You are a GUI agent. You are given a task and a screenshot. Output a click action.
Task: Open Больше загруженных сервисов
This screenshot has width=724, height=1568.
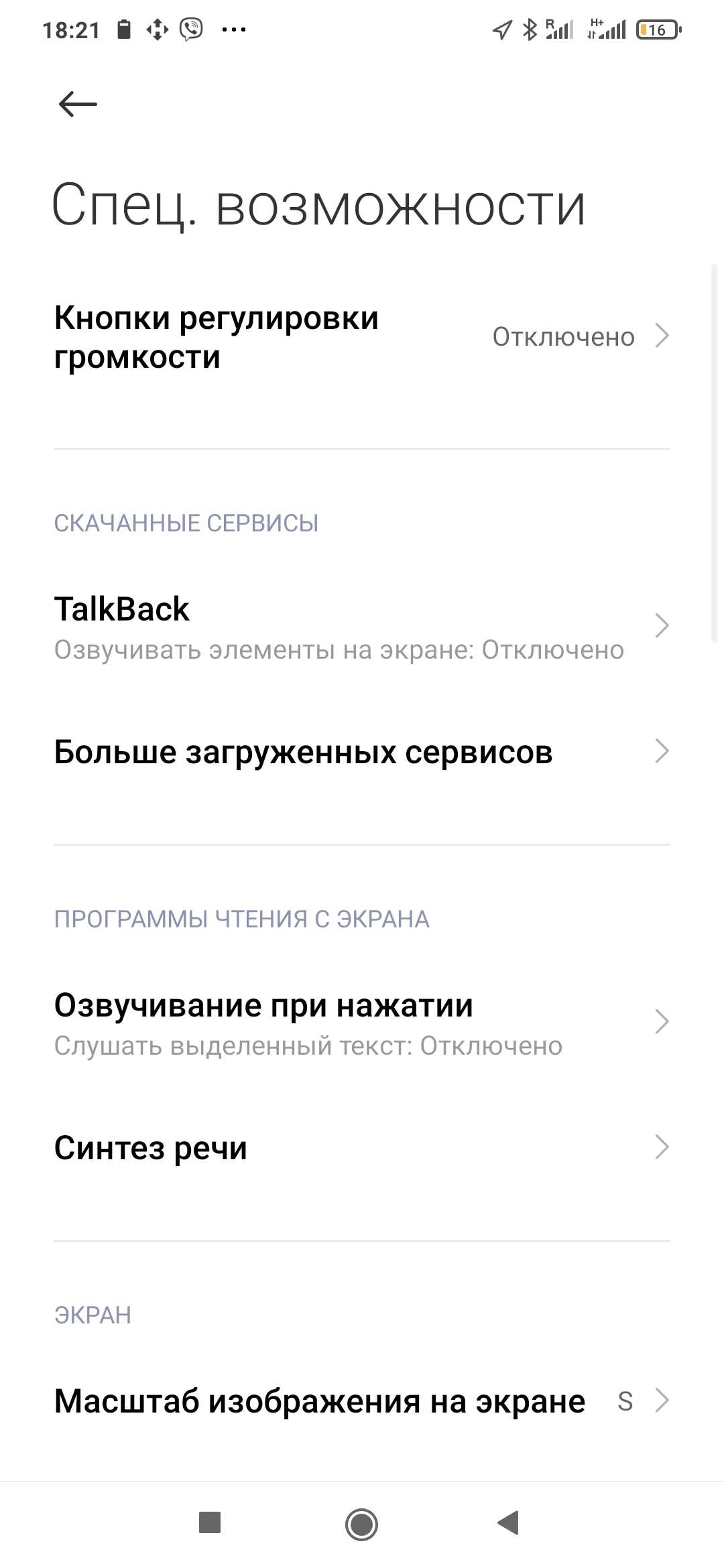coord(362,752)
